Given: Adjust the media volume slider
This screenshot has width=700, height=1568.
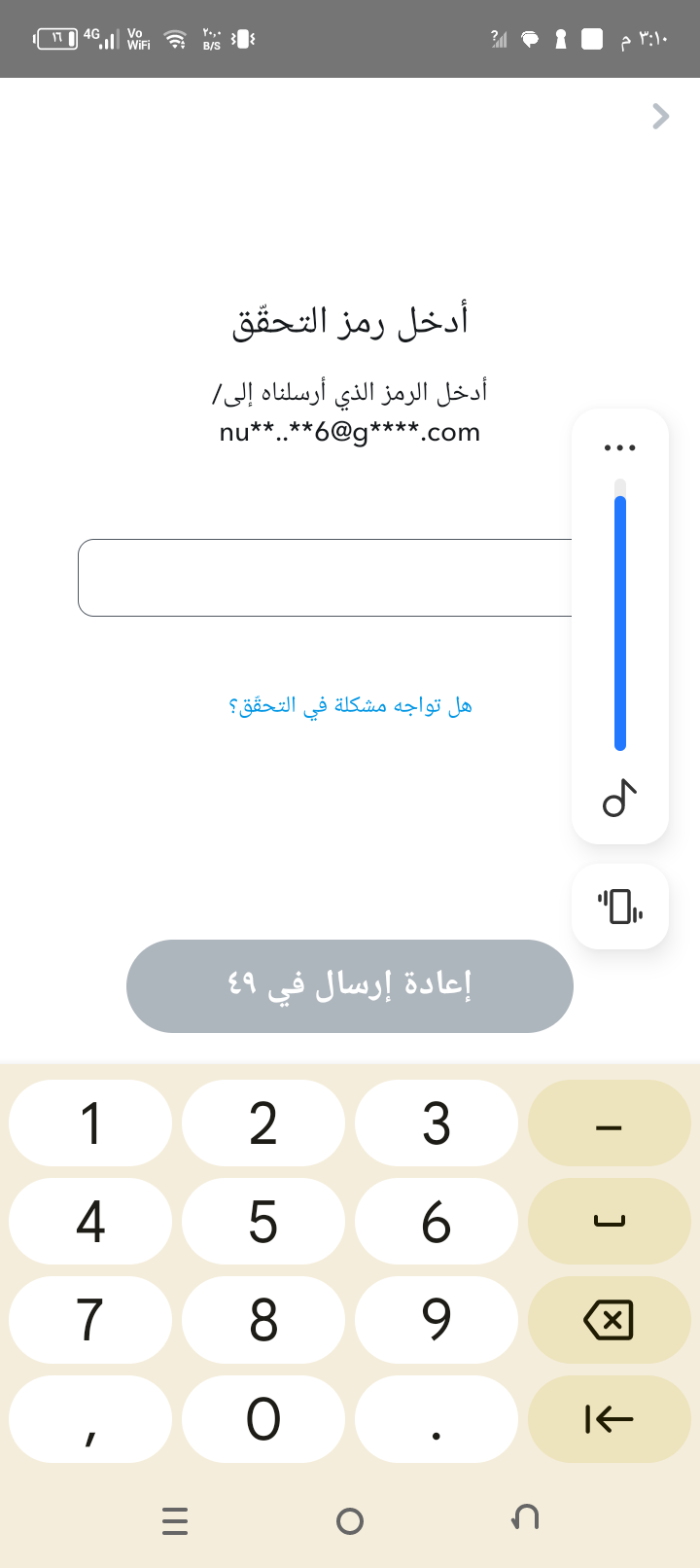Looking at the screenshot, I should tap(620, 615).
